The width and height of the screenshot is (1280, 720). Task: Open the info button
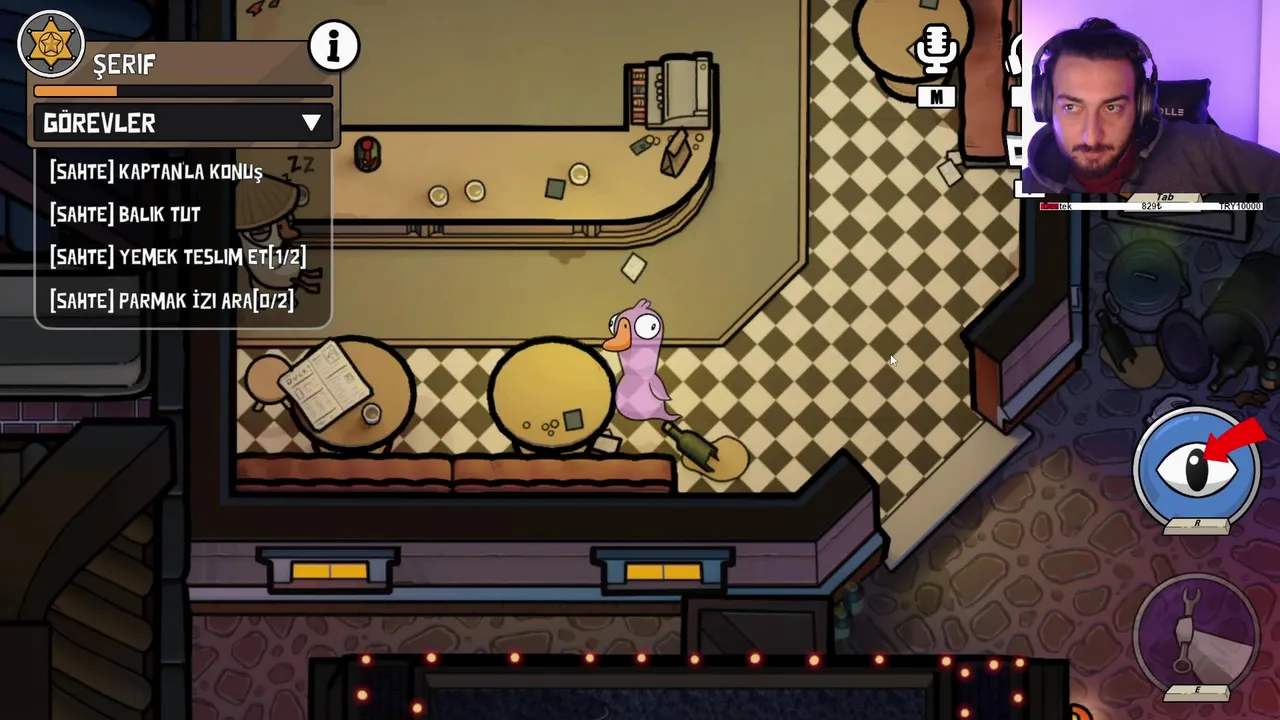coord(334,46)
